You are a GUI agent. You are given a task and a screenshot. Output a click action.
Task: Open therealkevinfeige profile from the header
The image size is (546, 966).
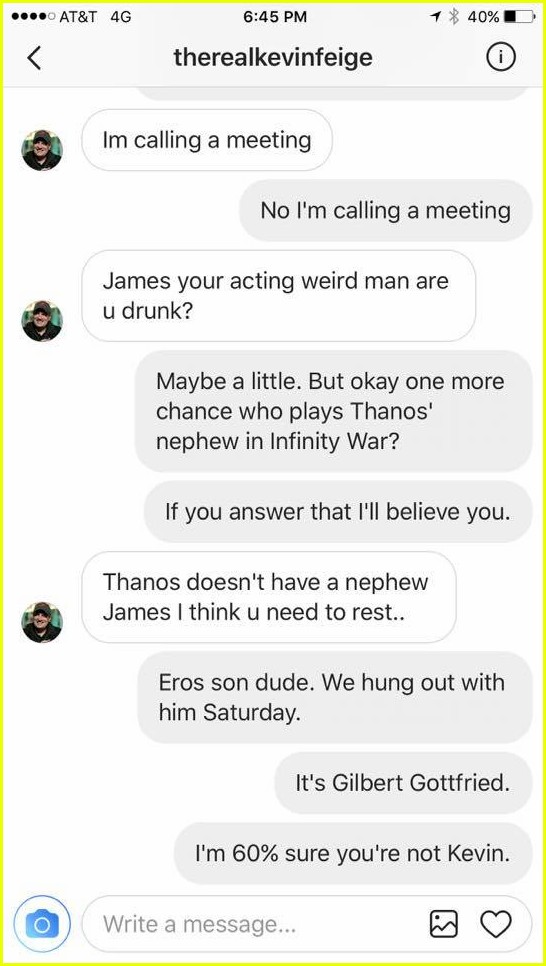pyautogui.click(x=273, y=57)
